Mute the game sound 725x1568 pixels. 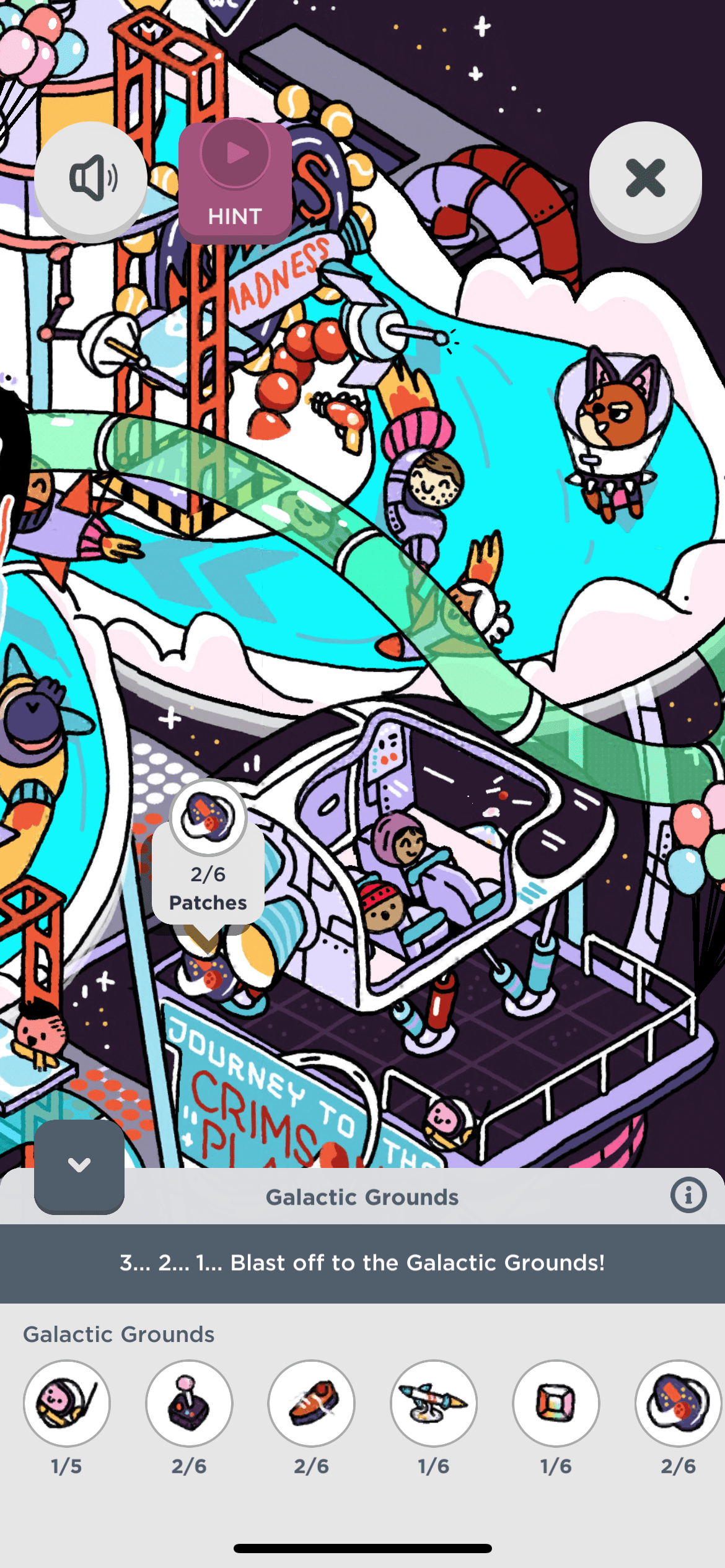pyautogui.click(x=91, y=179)
